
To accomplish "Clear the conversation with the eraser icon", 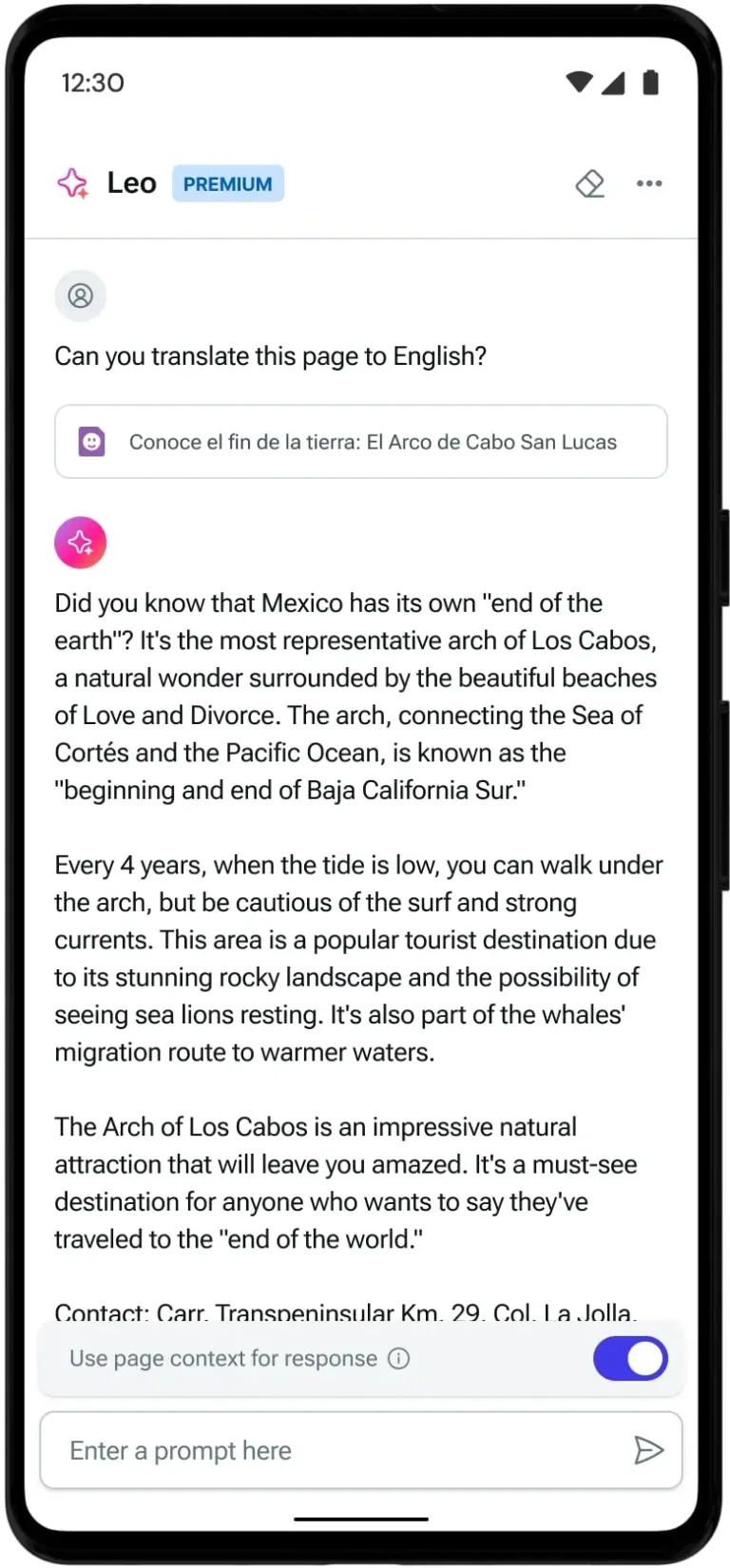I will [590, 183].
